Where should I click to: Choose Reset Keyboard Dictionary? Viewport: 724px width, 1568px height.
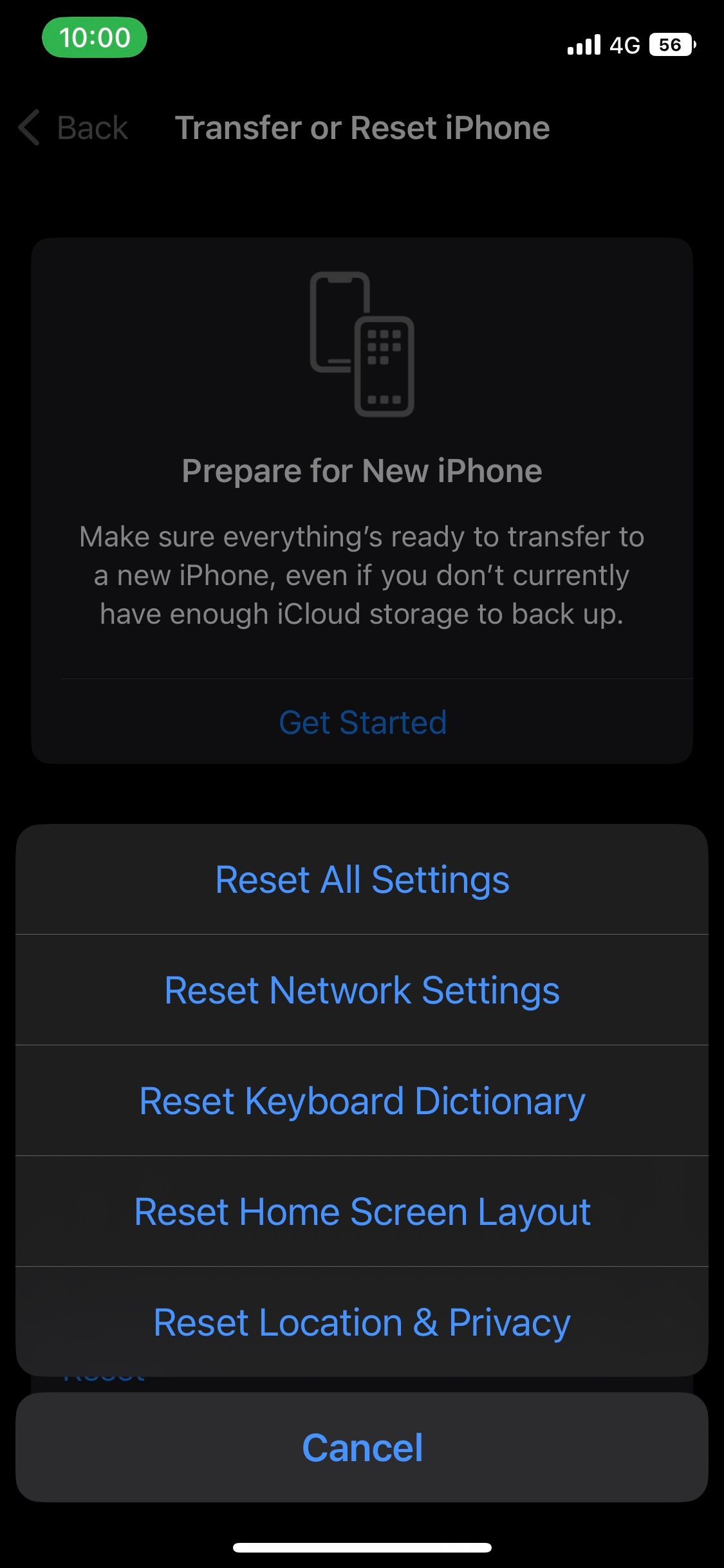pyautogui.click(x=362, y=1100)
